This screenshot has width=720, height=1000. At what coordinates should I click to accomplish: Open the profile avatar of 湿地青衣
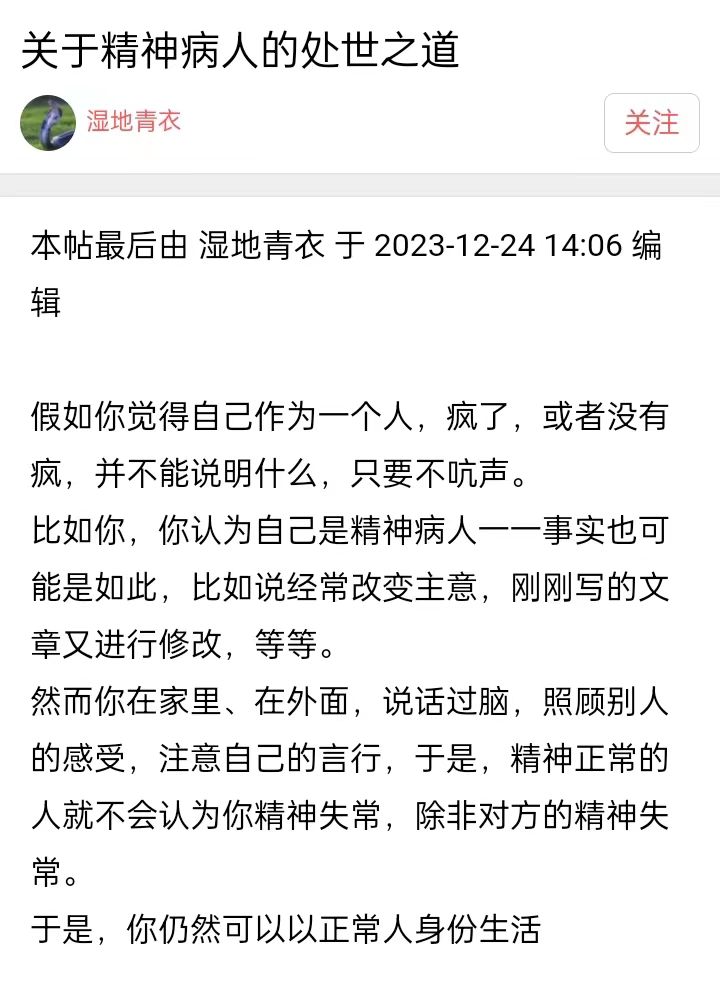click(x=48, y=123)
